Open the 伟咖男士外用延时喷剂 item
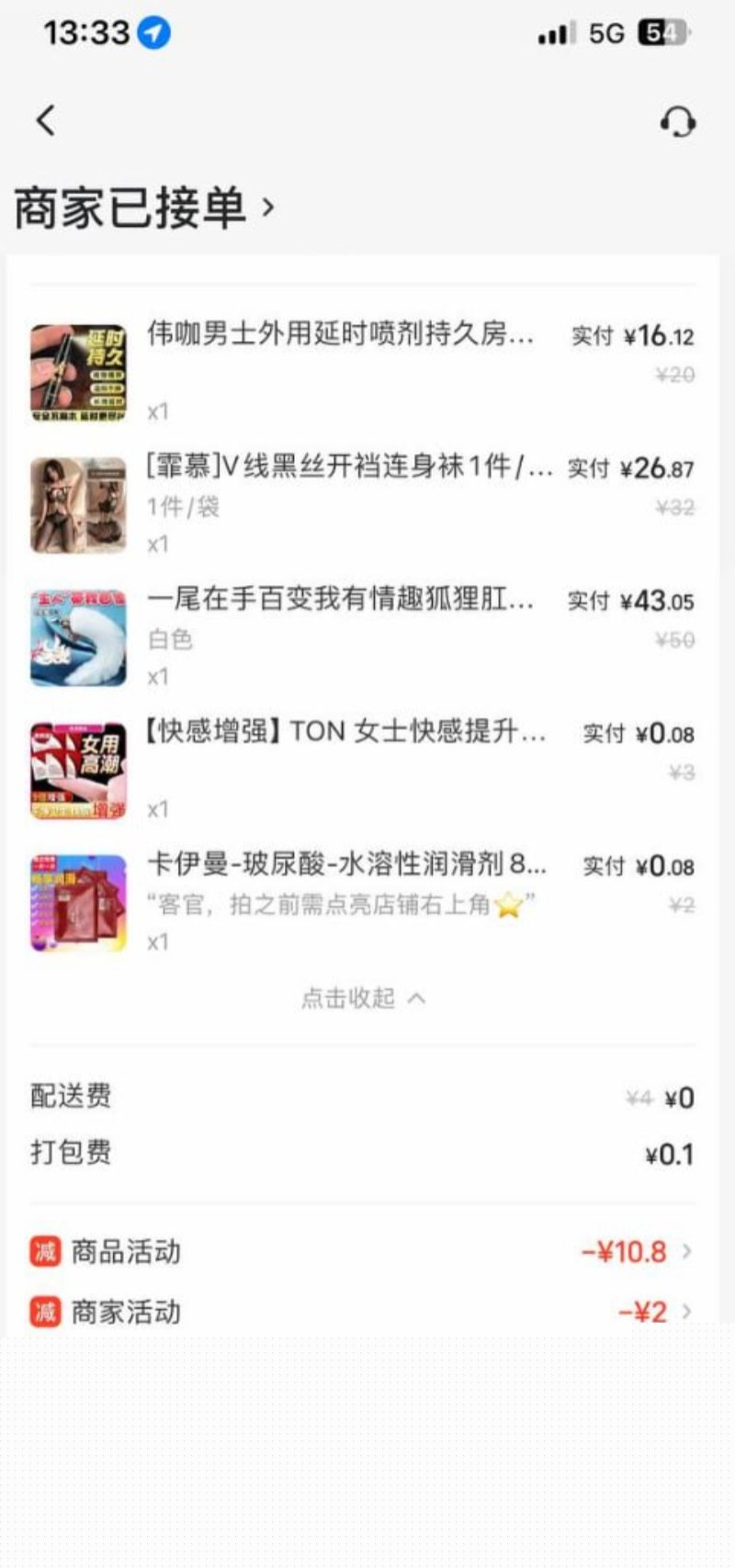735x1568 pixels. click(x=340, y=334)
